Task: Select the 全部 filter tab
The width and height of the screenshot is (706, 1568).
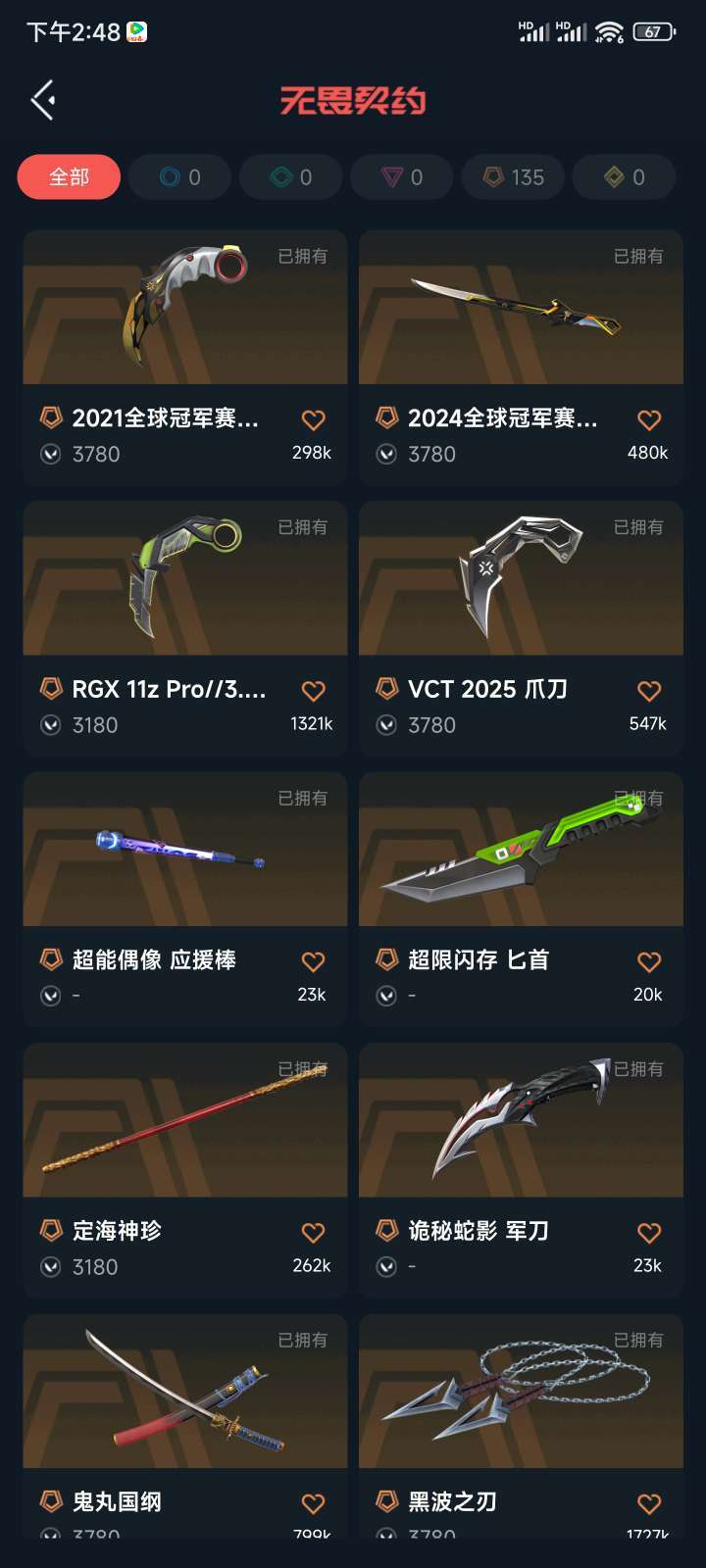Action: 68,177
